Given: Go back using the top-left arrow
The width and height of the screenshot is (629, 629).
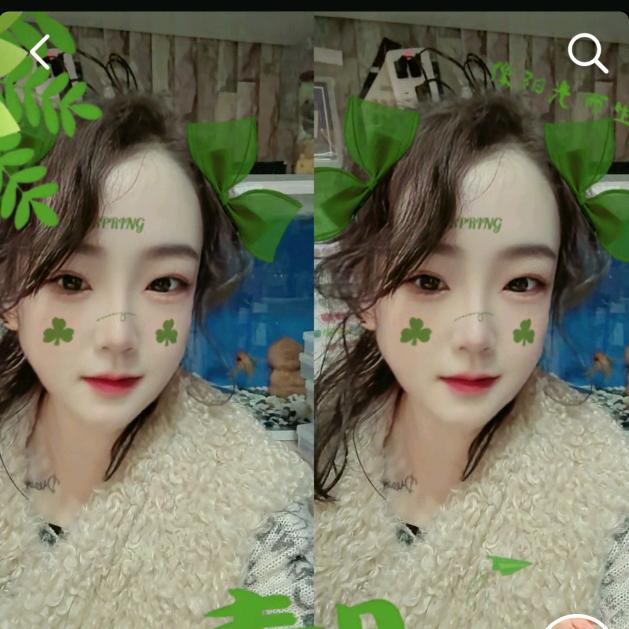Looking at the screenshot, I should pyautogui.click(x=40, y=51).
